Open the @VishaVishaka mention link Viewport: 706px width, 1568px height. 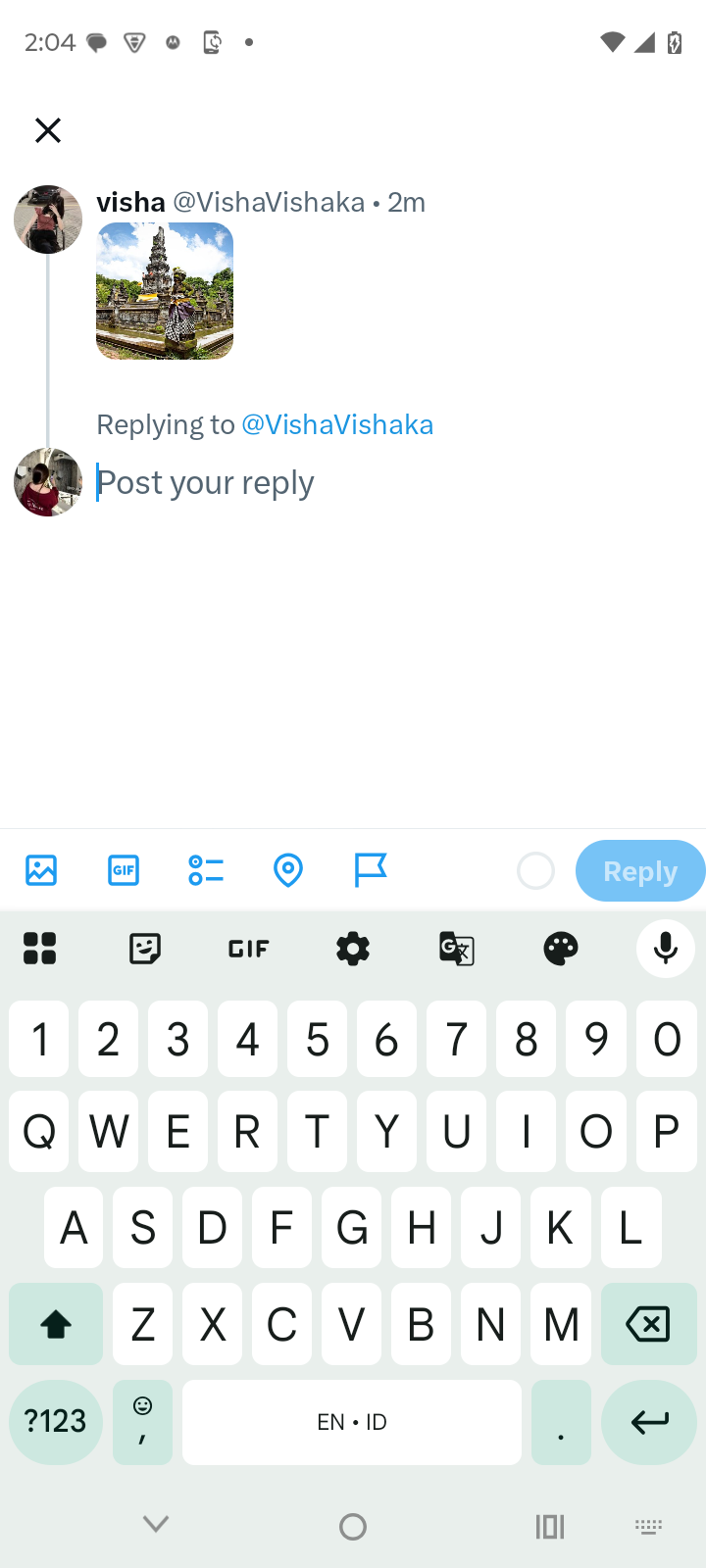[337, 424]
